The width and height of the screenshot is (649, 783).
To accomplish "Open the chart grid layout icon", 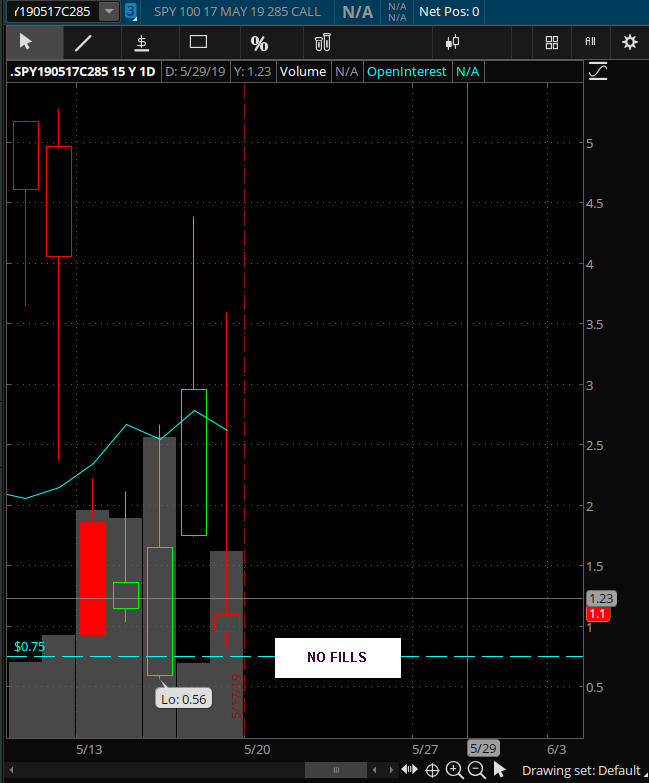I will [x=552, y=42].
